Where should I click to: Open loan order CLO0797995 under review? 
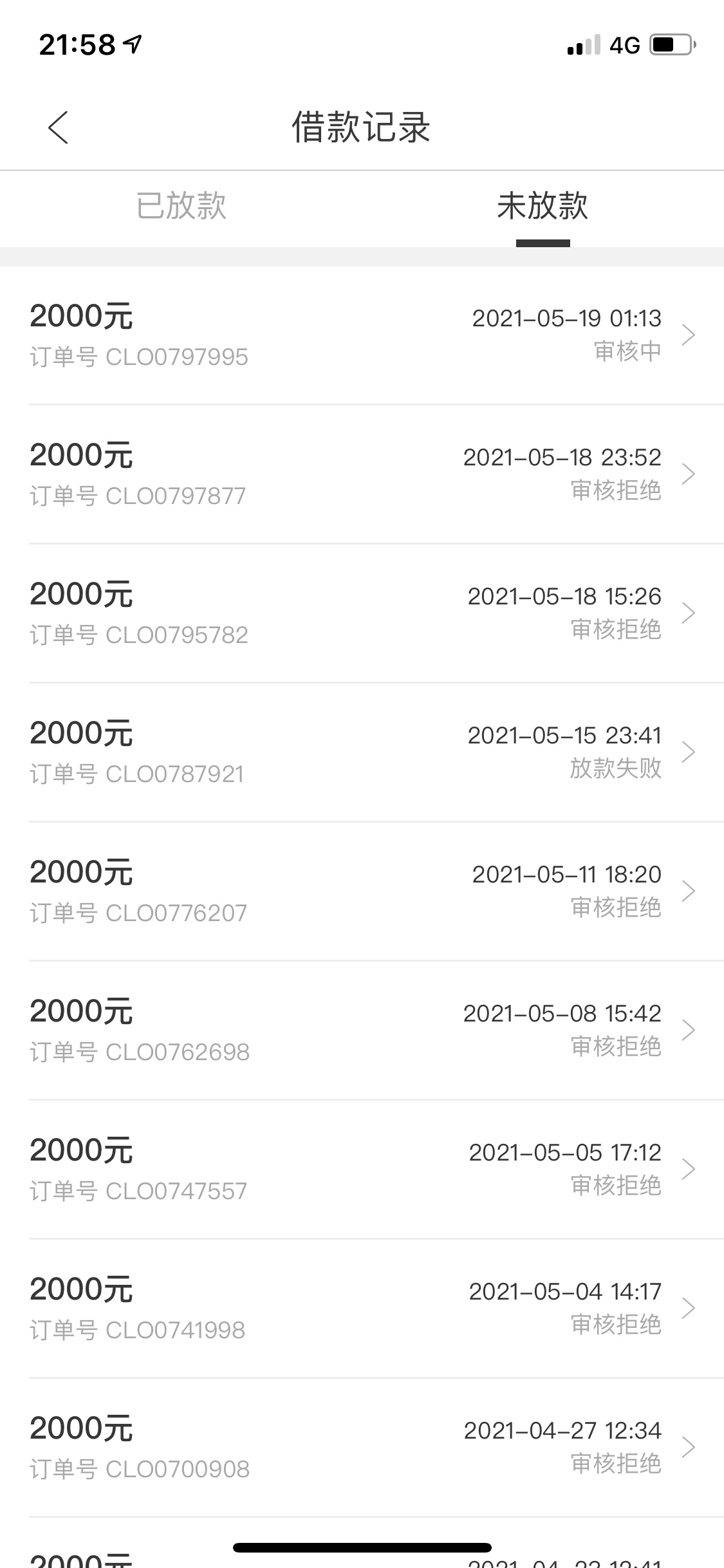362,335
